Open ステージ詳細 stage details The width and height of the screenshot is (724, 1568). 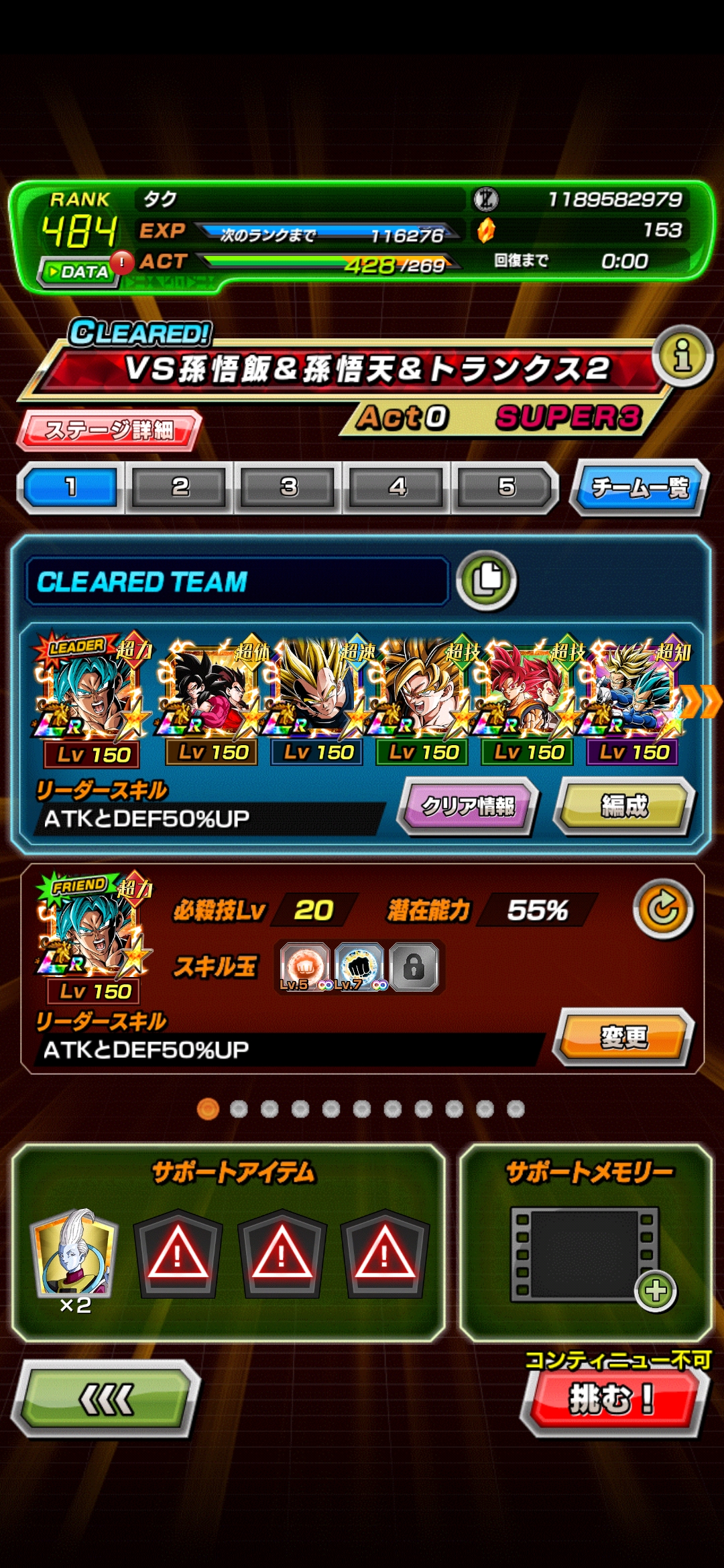pos(109,430)
